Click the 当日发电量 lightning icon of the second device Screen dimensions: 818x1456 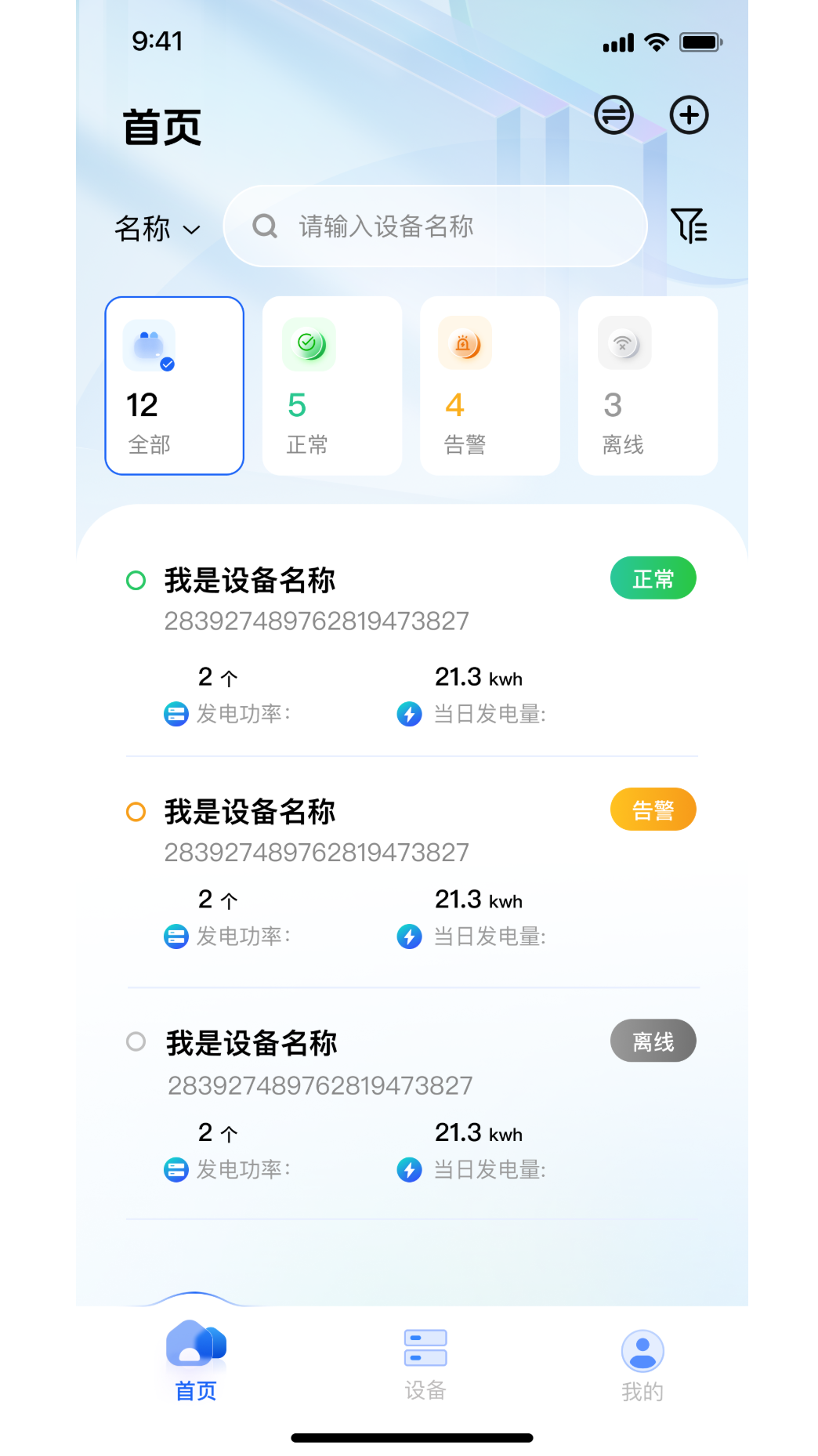tap(410, 936)
